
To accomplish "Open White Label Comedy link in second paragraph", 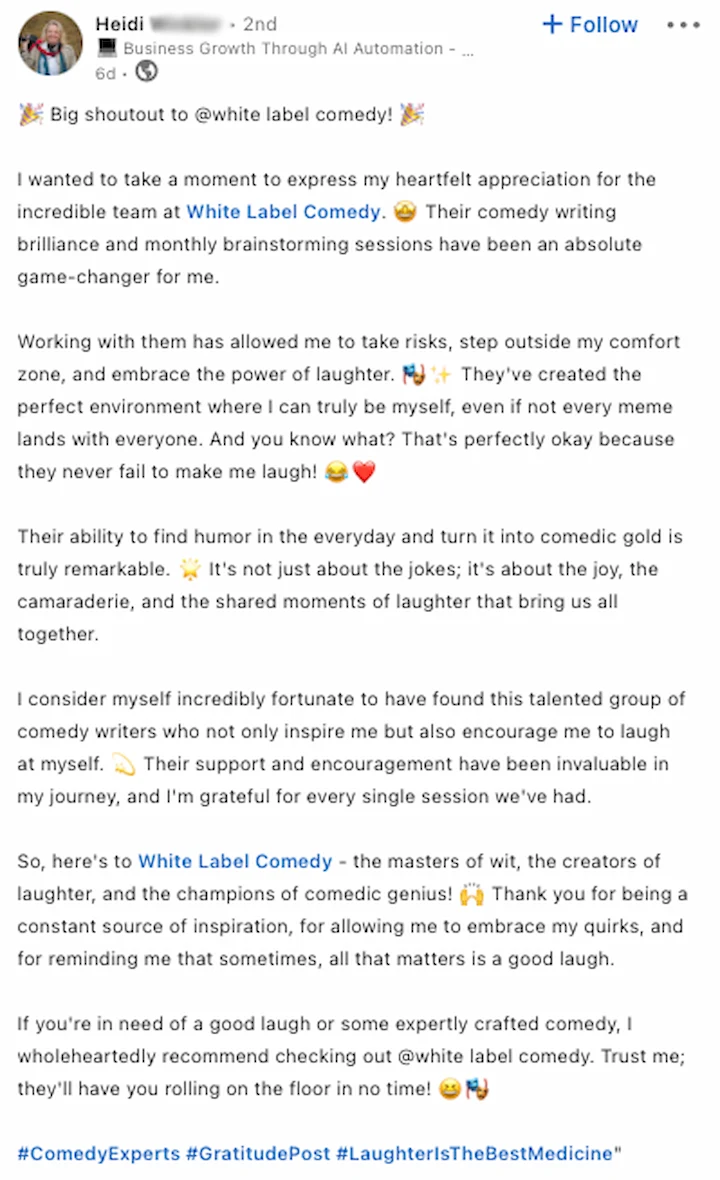I will [283, 212].
